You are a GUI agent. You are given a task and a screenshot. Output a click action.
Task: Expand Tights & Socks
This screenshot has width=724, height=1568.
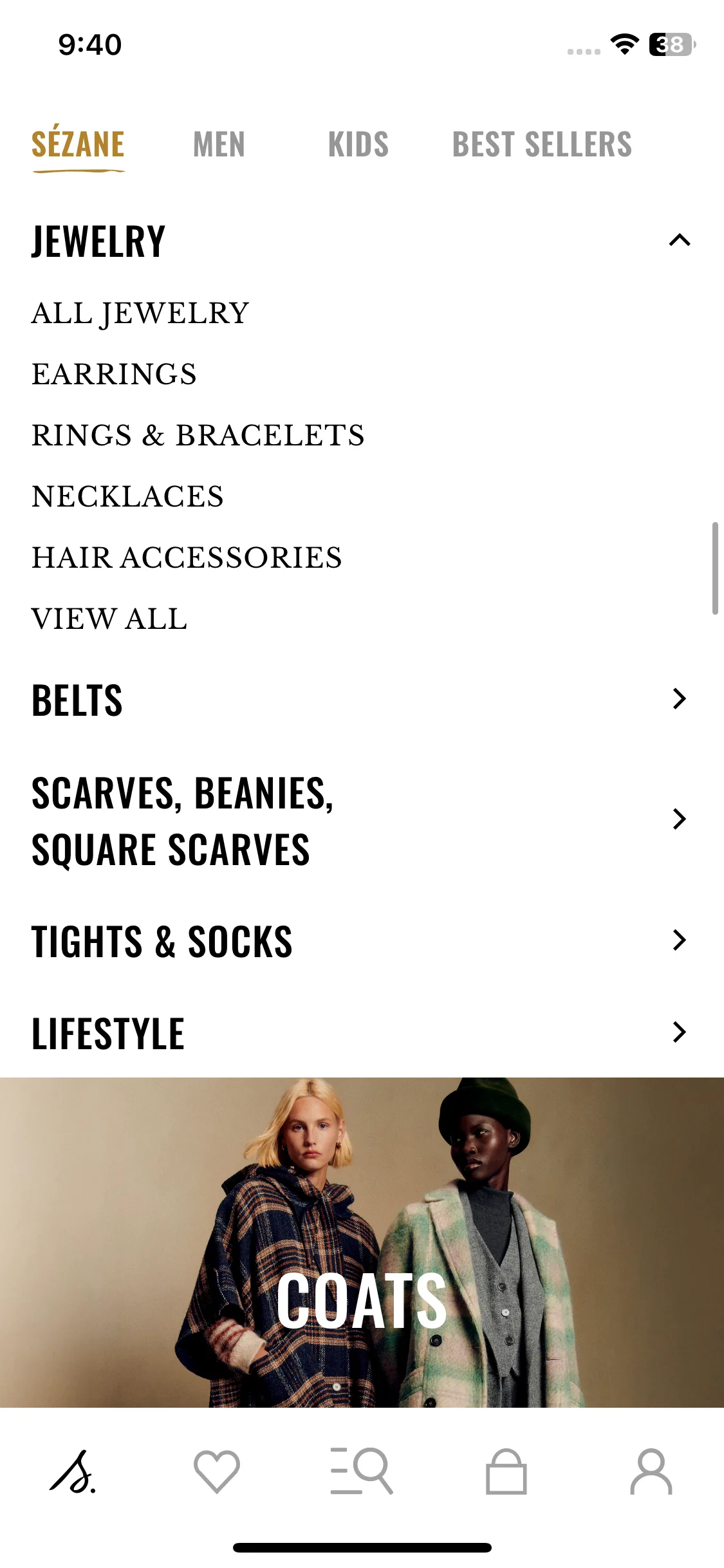[x=362, y=941]
